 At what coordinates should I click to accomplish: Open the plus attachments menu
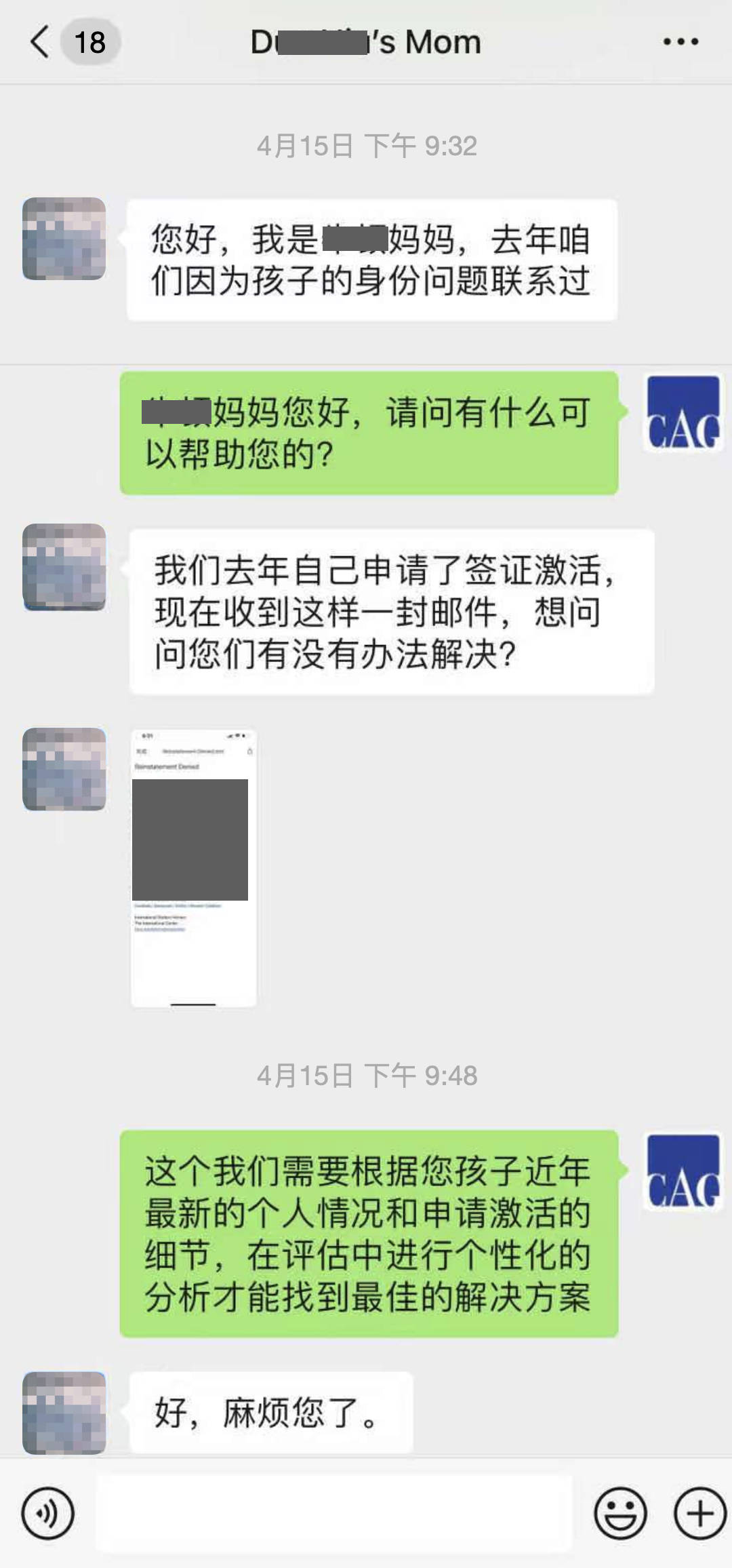tap(699, 1513)
